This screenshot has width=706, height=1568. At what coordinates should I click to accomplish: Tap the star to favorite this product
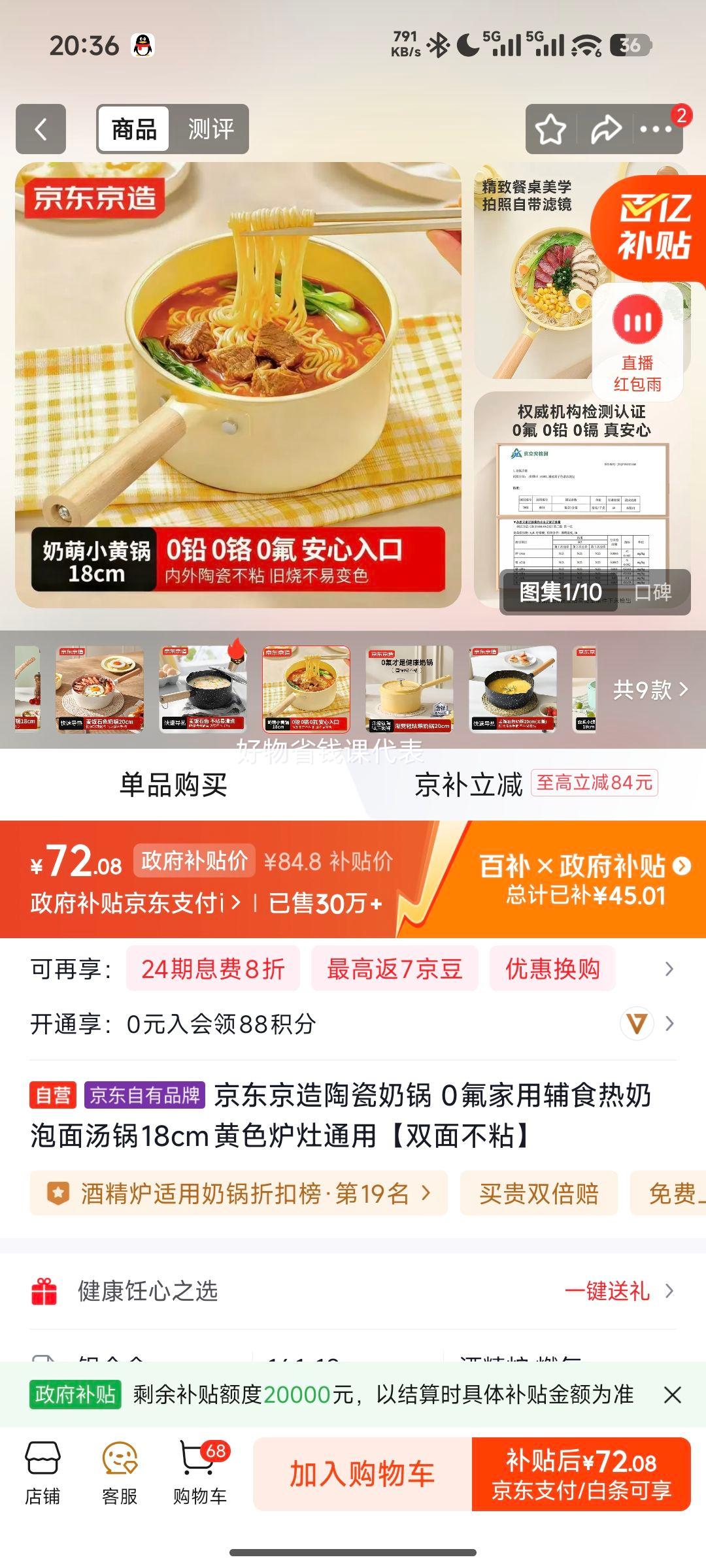coord(552,128)
